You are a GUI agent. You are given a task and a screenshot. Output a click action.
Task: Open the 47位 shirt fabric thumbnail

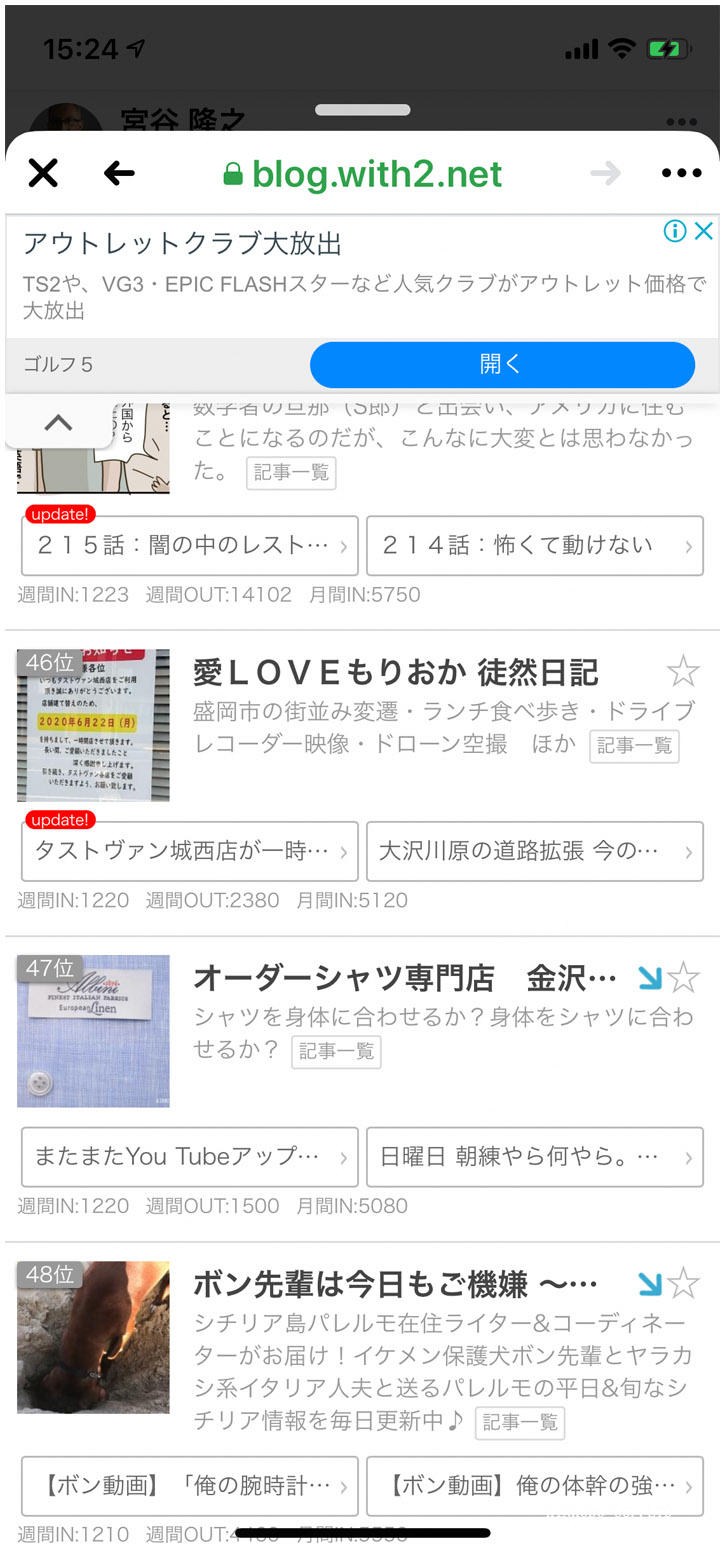coord(93,1031)
